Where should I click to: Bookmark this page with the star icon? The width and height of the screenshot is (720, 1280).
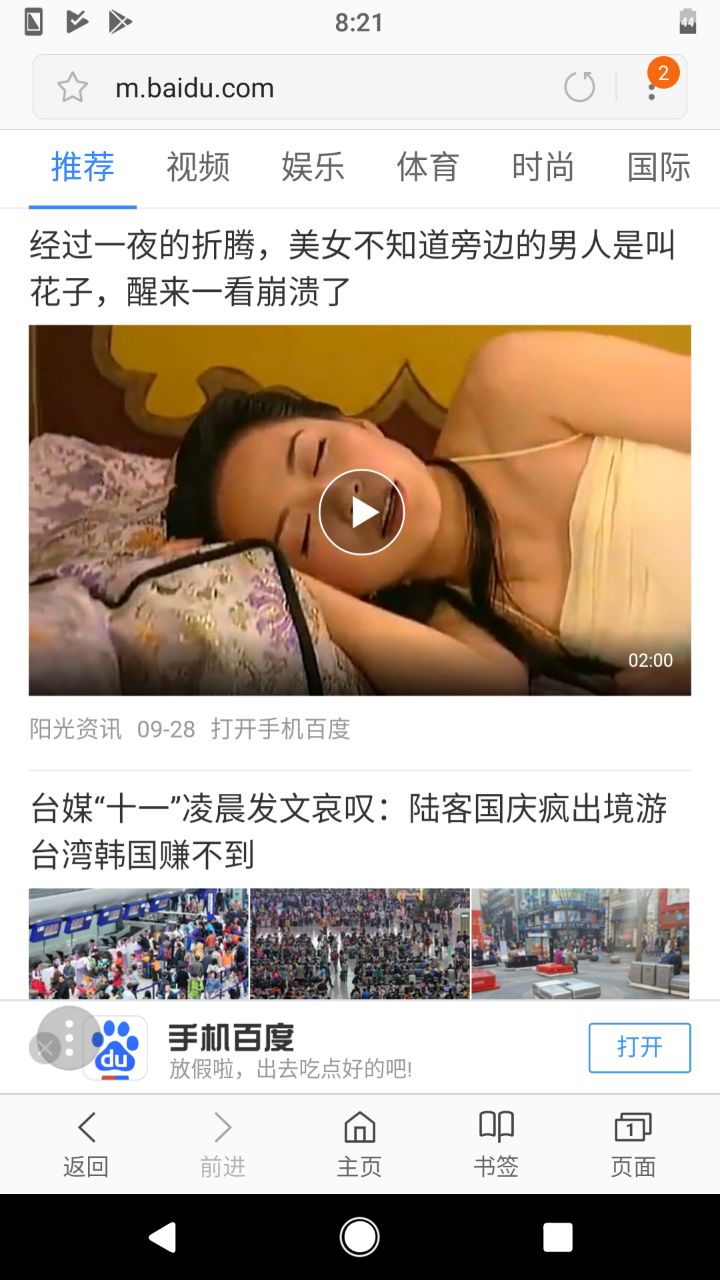(x=72, y=88)
